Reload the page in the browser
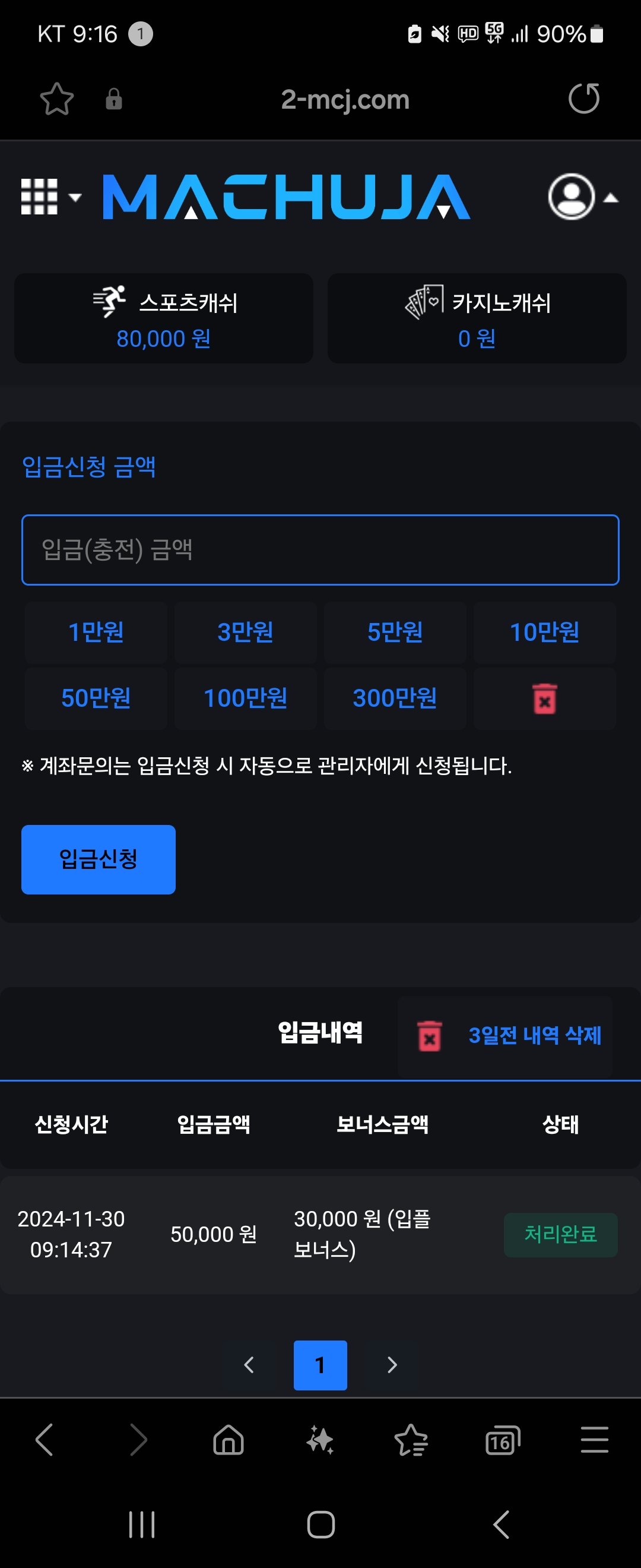The width and height of the screenshot is (641, 1568). tap(583, 99)
